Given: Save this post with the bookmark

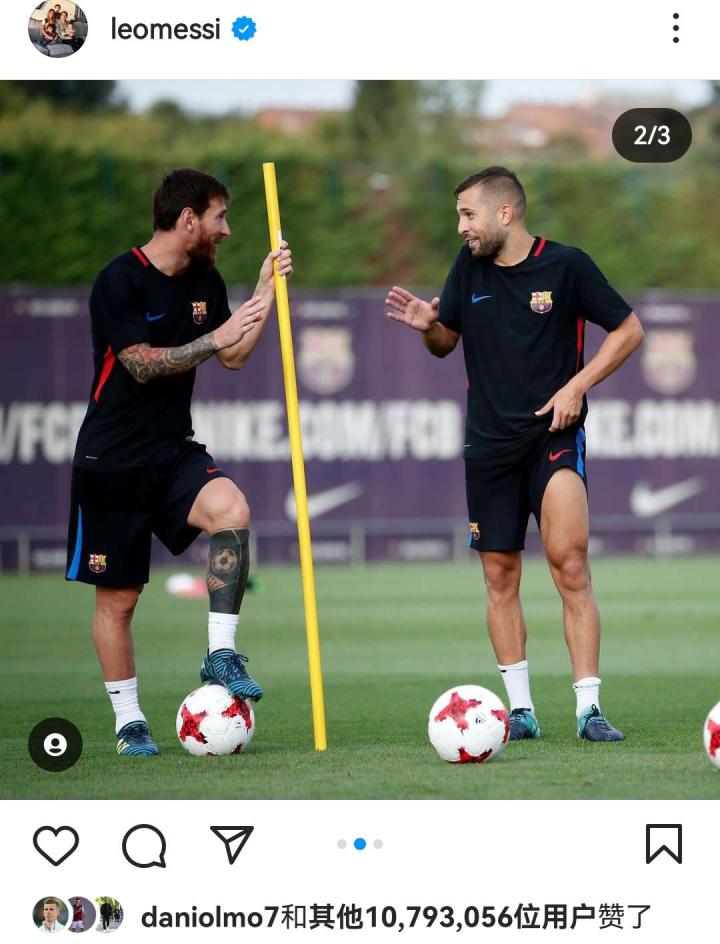Looking at the screenshot, I should [663, 844].
